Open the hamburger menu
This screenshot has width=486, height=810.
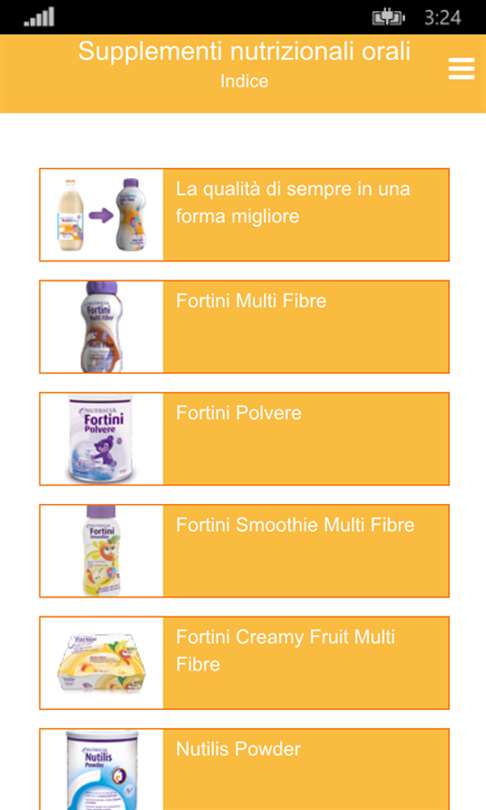pyautogui.click(x=461, y=69)
